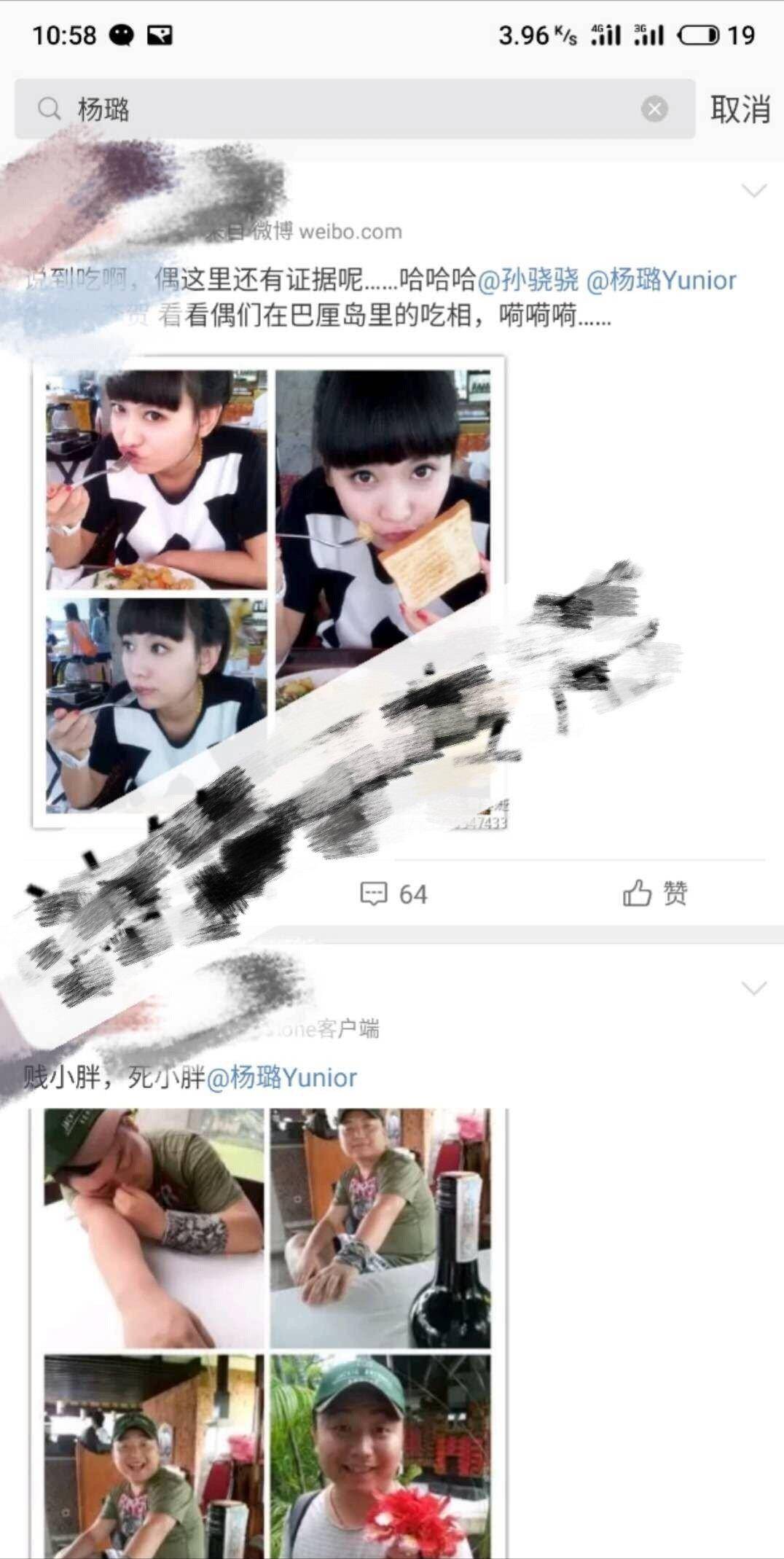Open @杨璐Yunior mention in the Bali post
This screenshot has width=784, height=1559.
[x=662, y=280]
